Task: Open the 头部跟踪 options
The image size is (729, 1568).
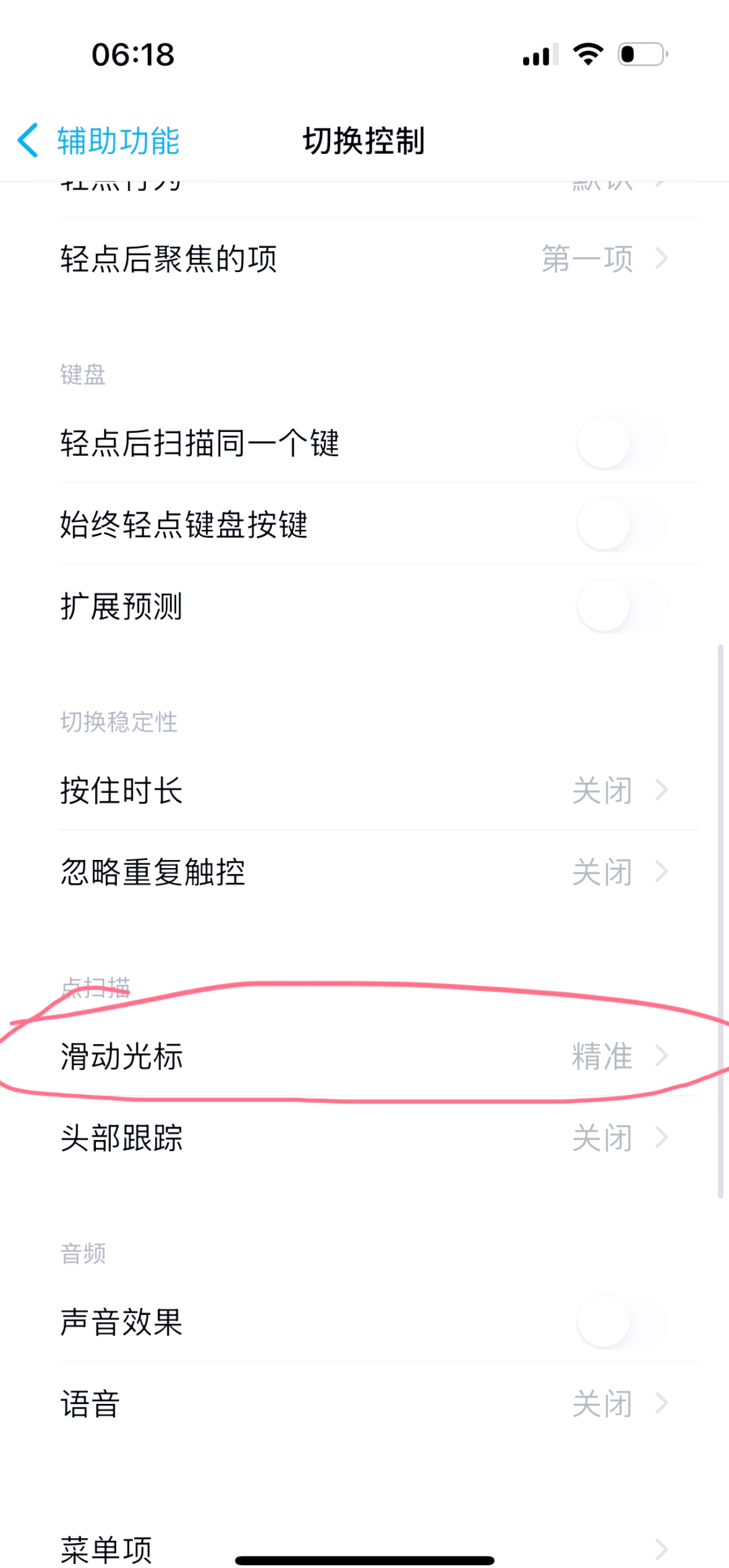Action: pyautogui.click(x=364, y=1138)
